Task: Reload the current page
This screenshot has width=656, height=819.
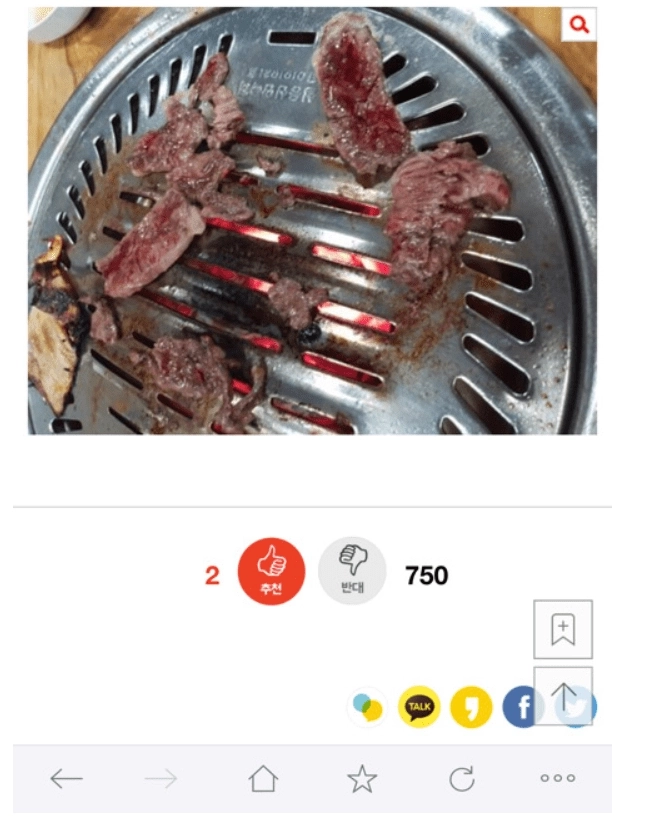Action: 461,778
